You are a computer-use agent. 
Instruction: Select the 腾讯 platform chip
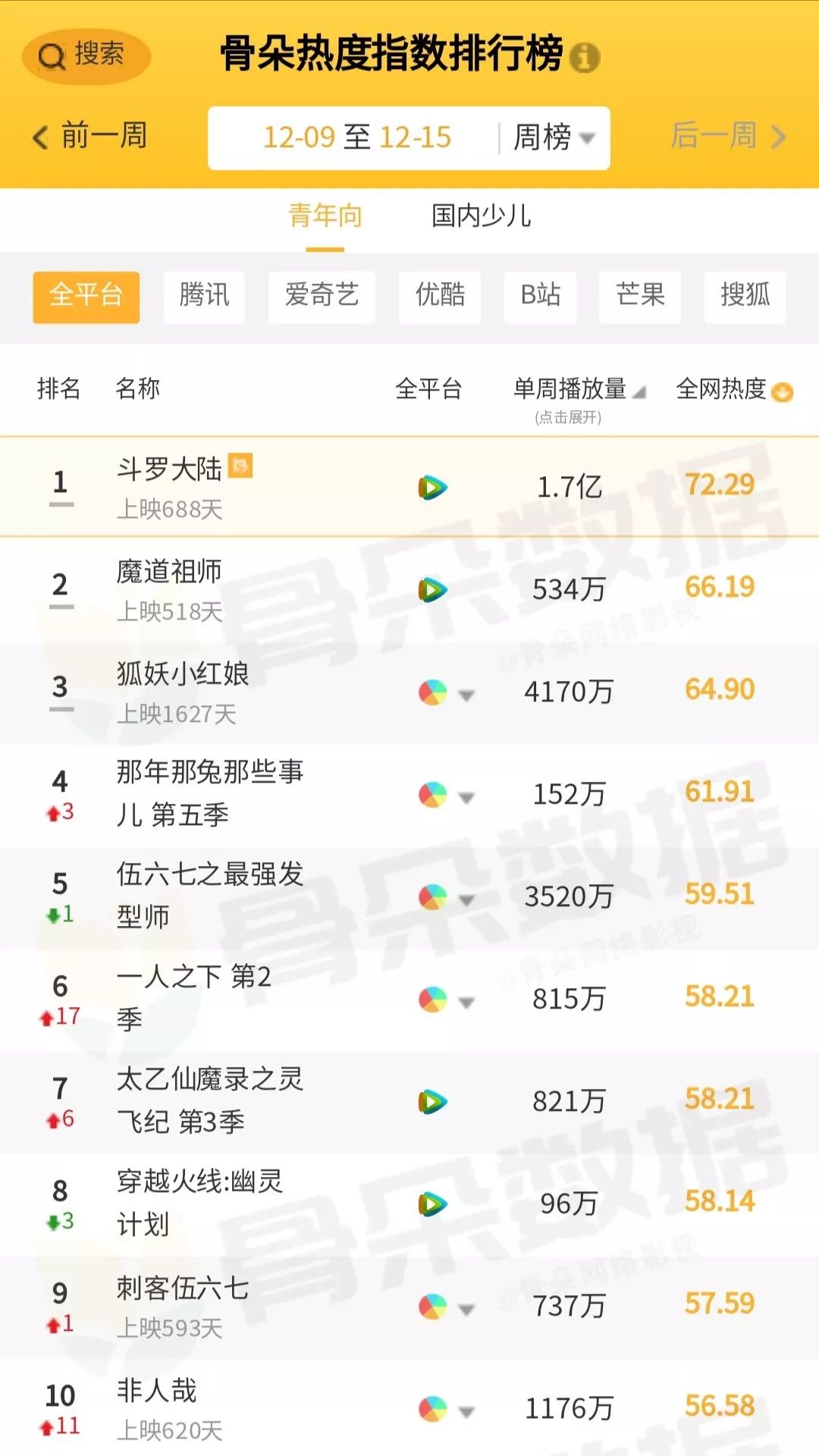tap(204, 296)
